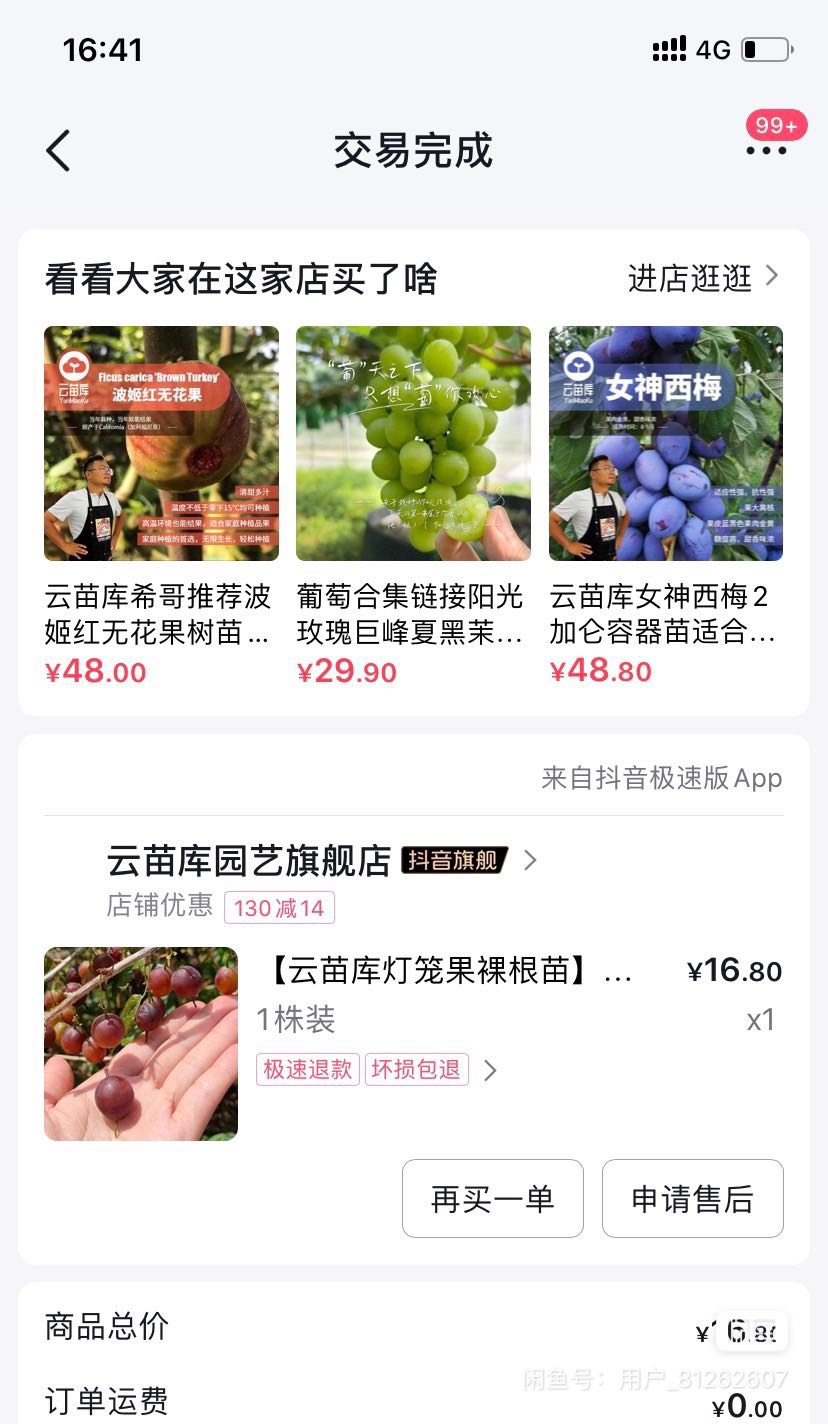The image size is (828, 1424).
Task: Open the 波姬红无花果树苗 product card
Action: pos(161,443)
